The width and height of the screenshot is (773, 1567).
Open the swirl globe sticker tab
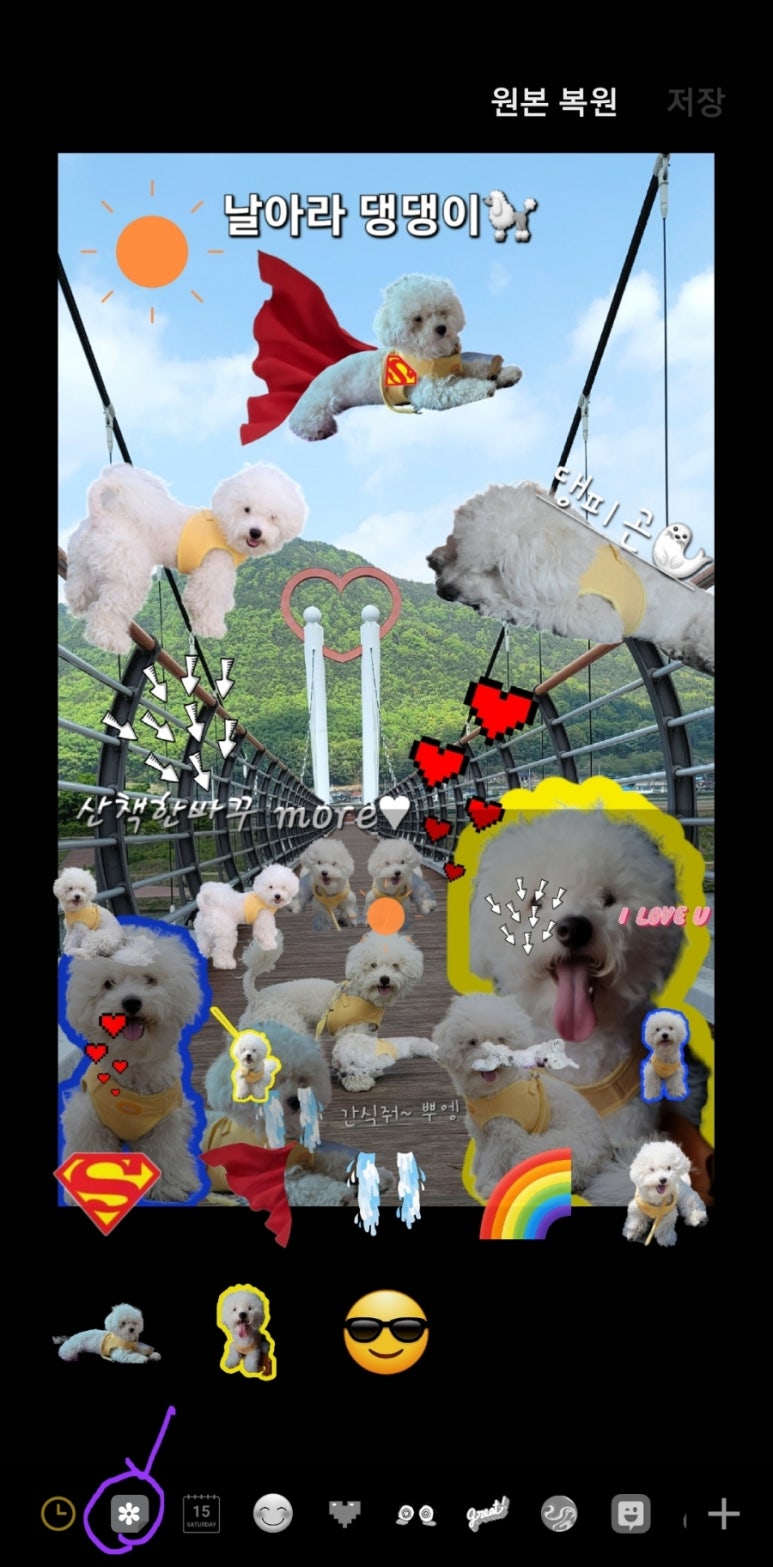(x=558, y=1514)
